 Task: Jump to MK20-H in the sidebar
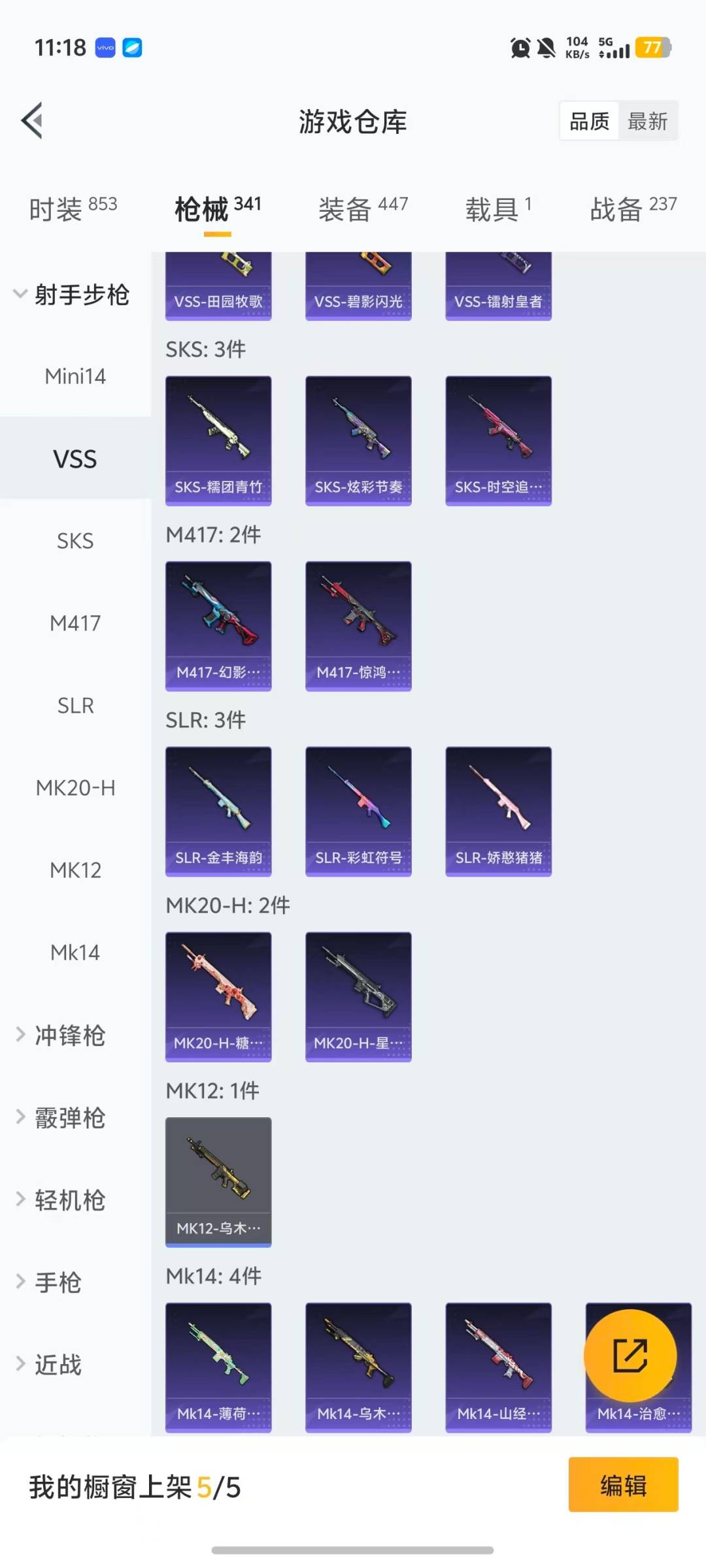75,788
